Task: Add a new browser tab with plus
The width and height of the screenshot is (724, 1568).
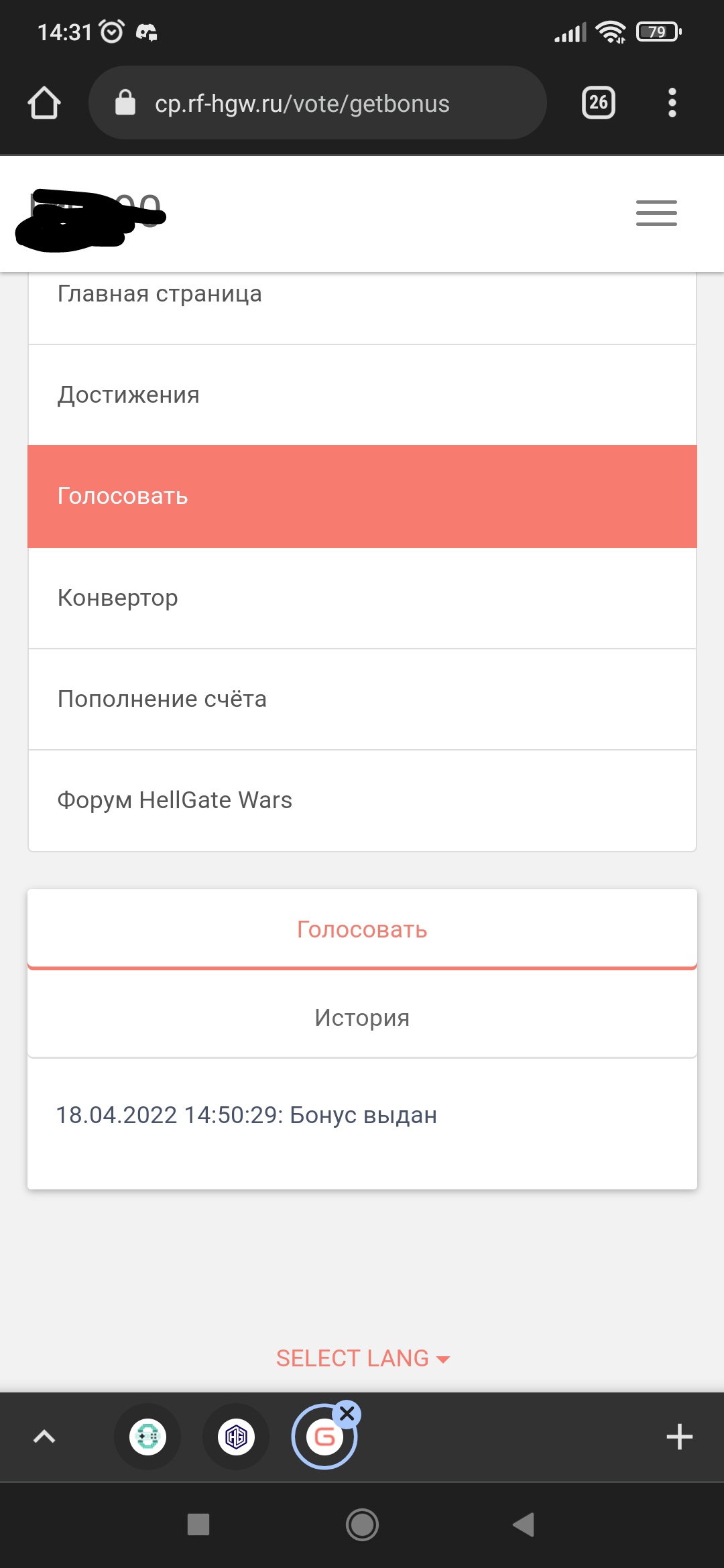Action: tap(679, 1437)
